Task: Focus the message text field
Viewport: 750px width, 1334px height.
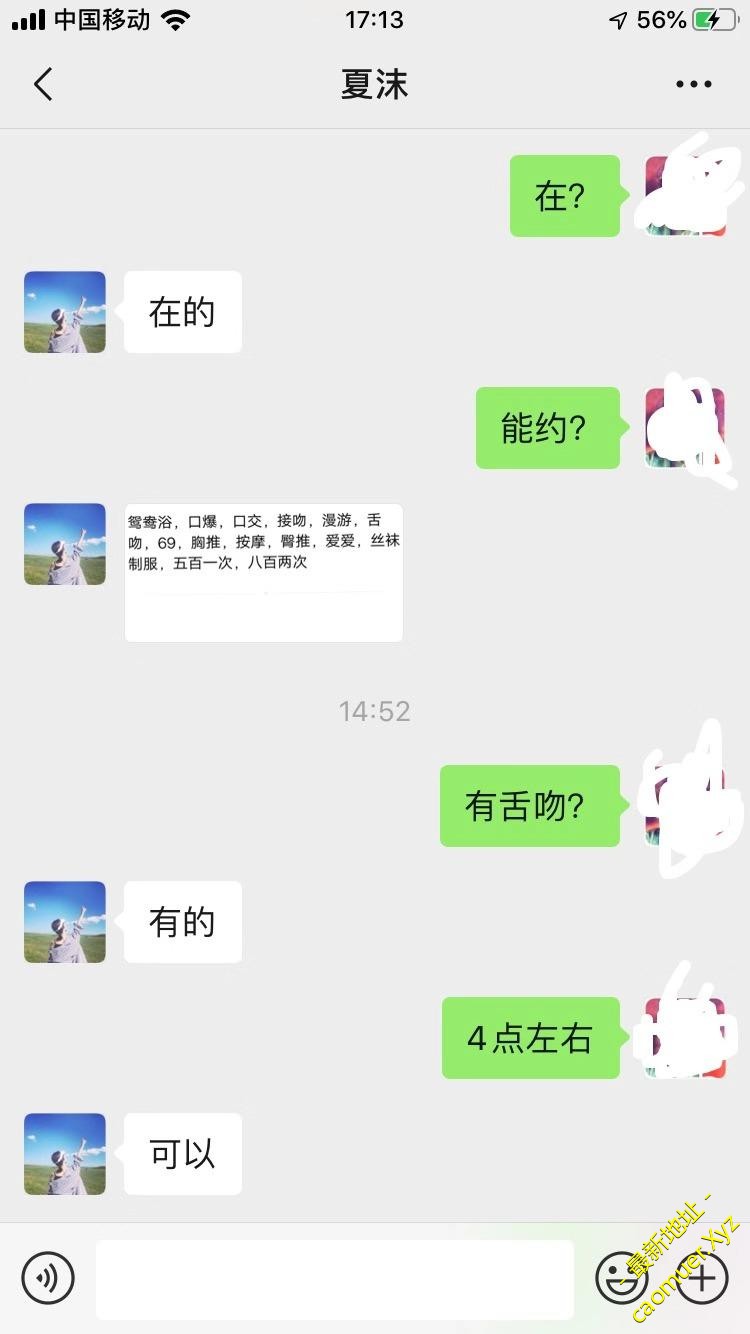Action: pyautogui.click(x=335, y=1278)
